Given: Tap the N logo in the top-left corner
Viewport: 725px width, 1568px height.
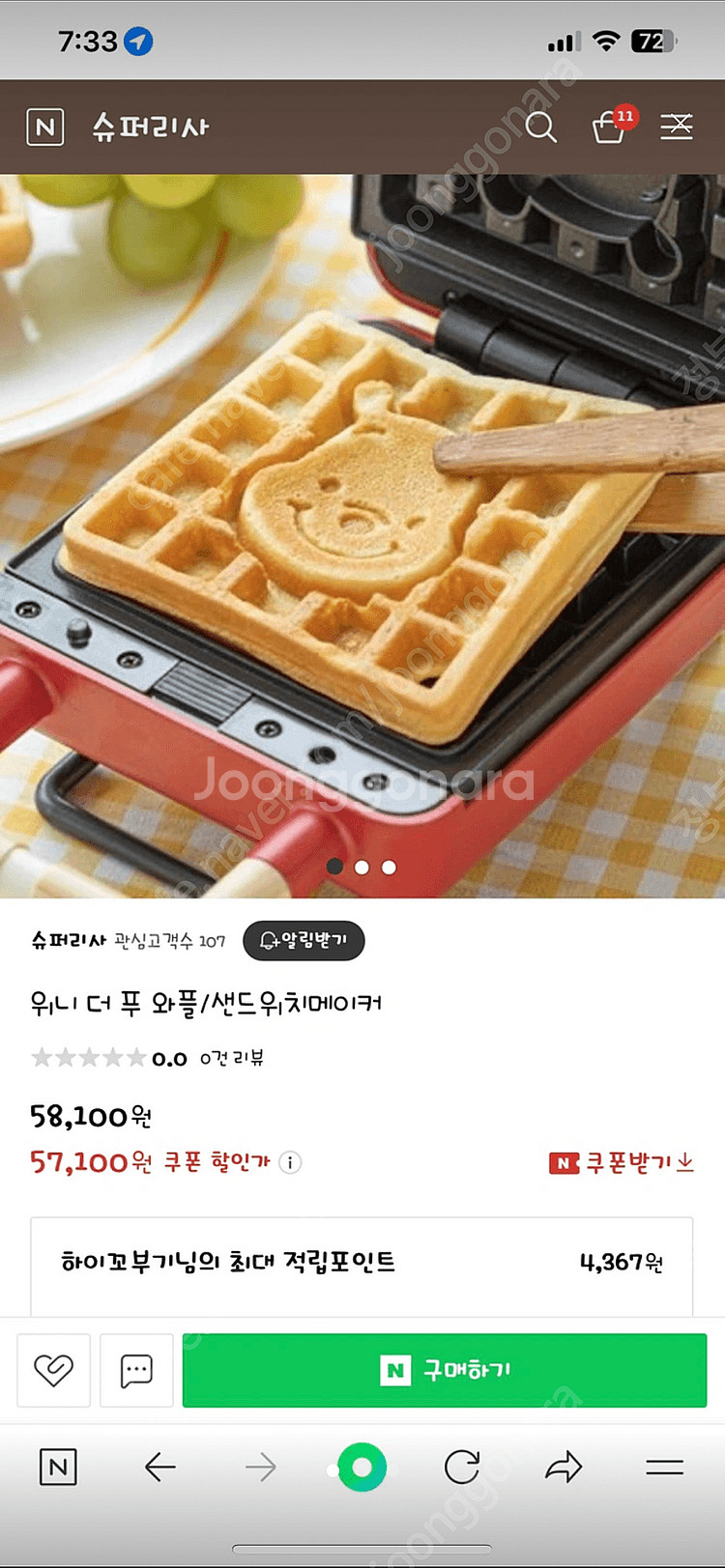Looking at the screenshot, I should point(45,127).
